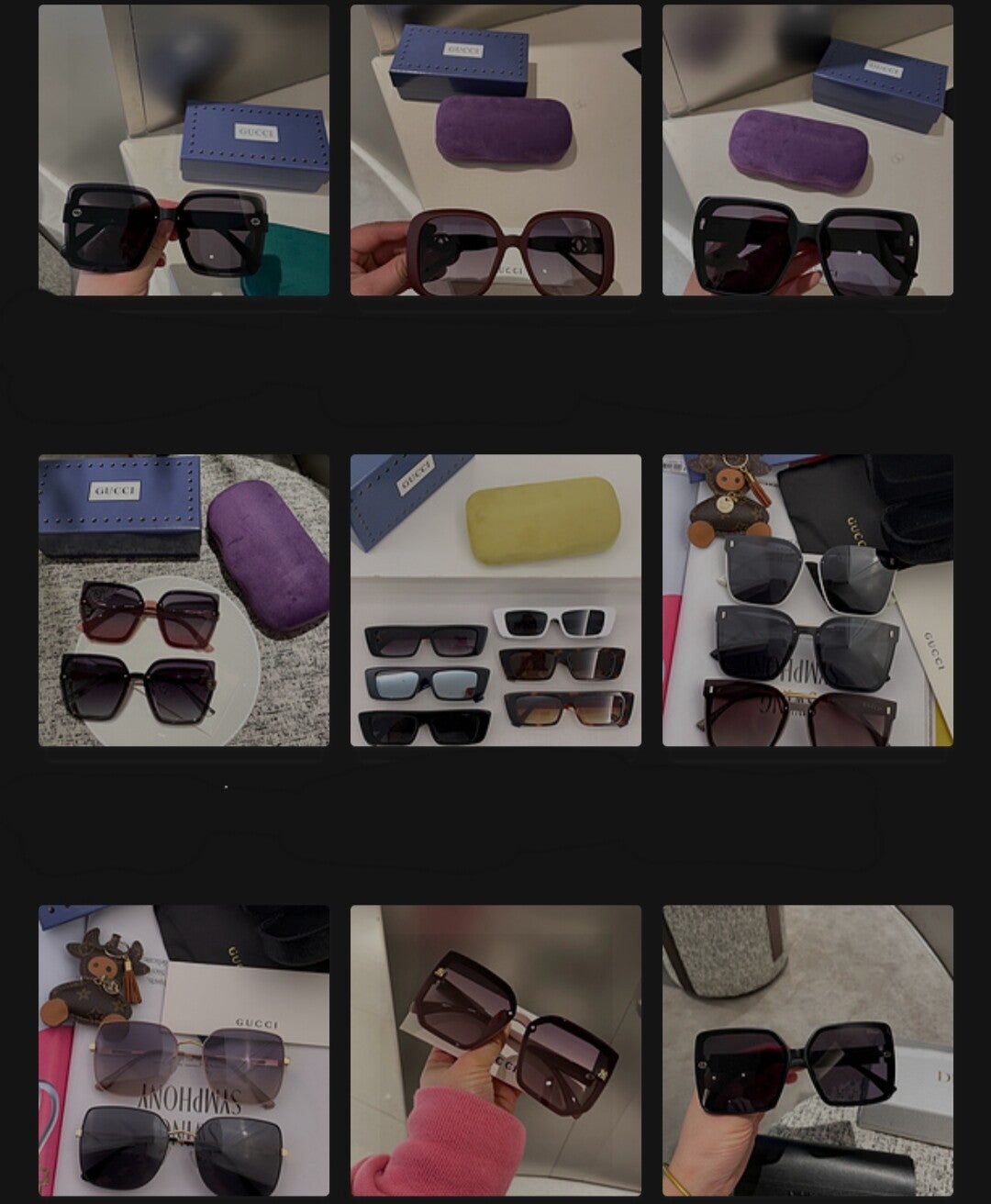View the black square sunglasses beside purple case
The image size is (991, 1204).
(807, 150)
